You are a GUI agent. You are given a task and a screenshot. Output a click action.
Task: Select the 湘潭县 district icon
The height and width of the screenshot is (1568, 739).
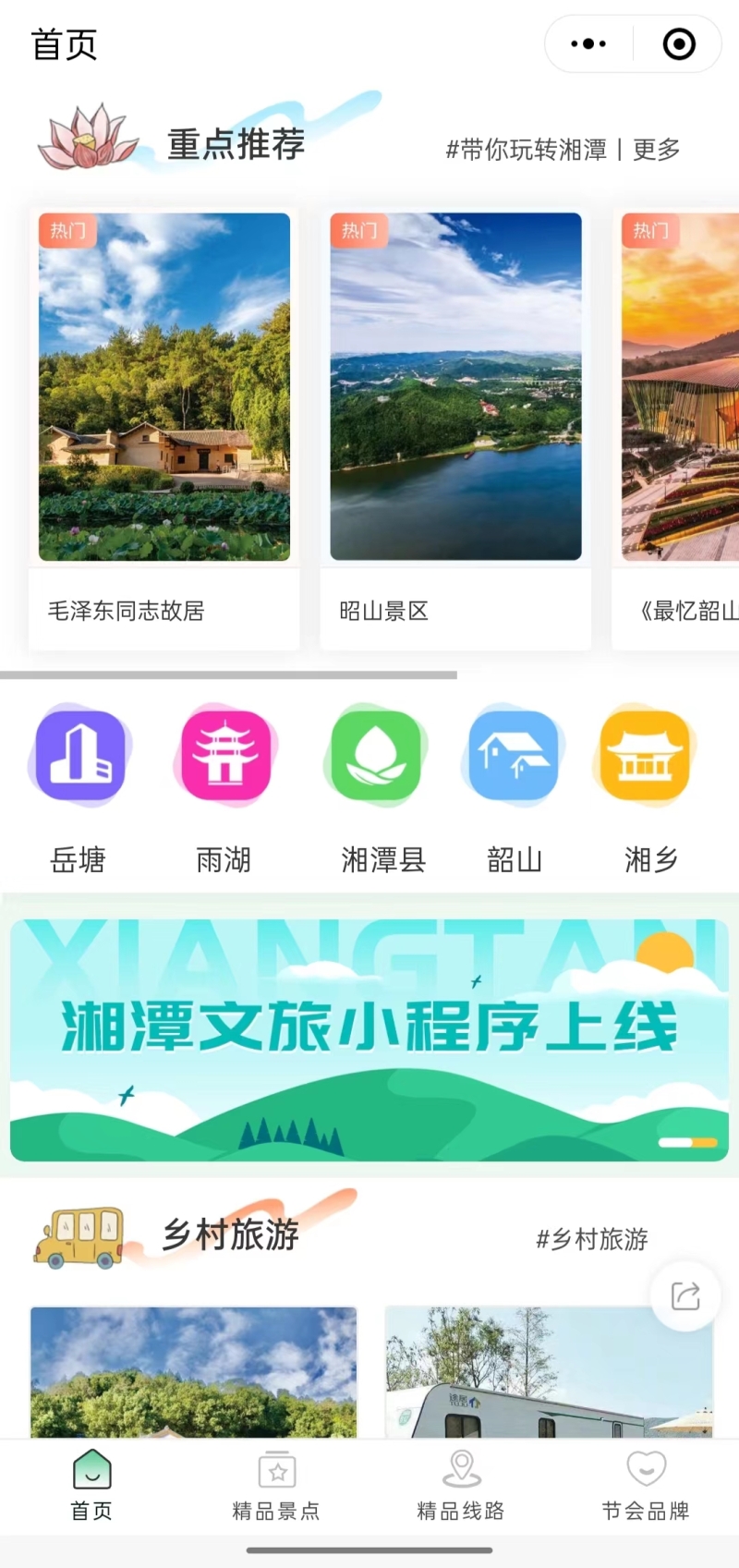[376, 755]
